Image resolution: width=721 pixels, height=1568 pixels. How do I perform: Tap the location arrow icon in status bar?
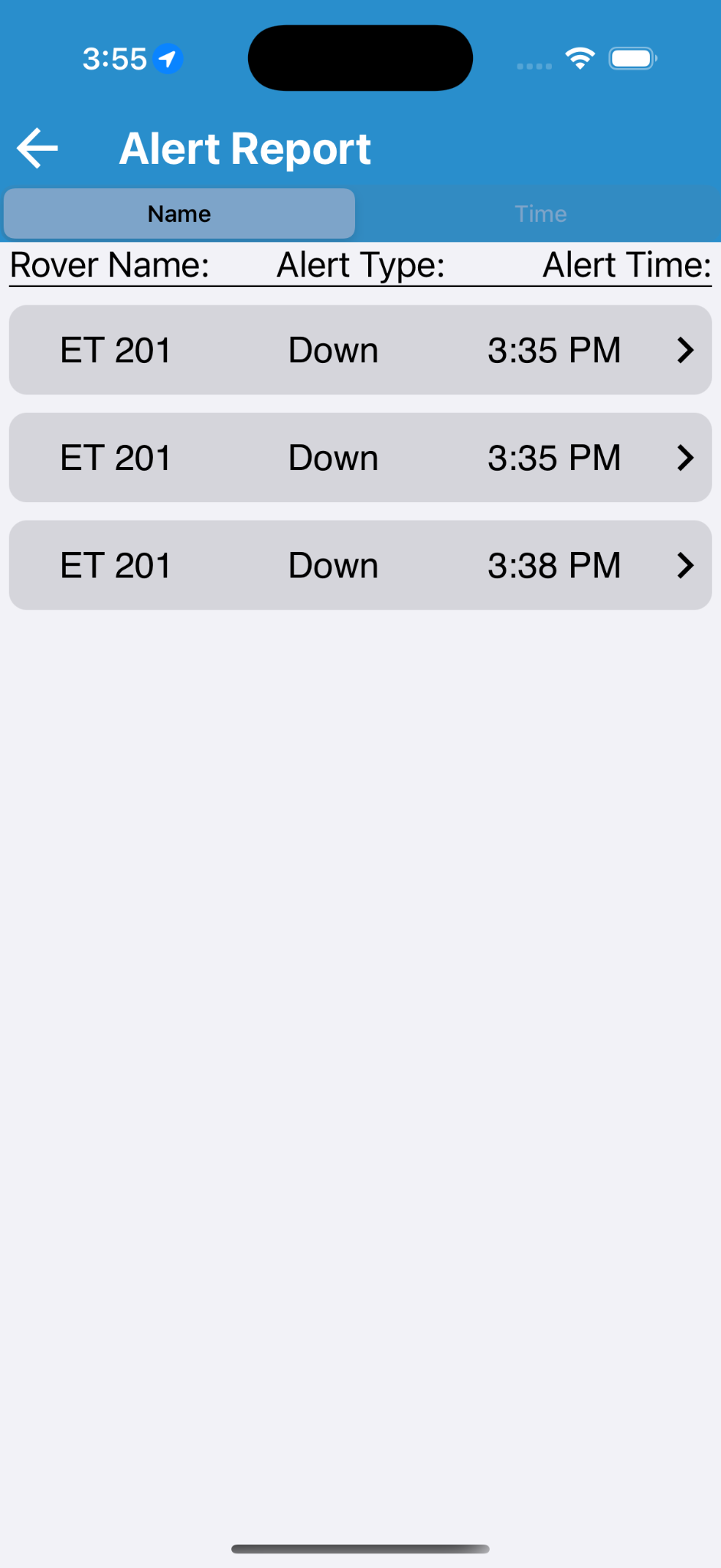pos(168,58)
